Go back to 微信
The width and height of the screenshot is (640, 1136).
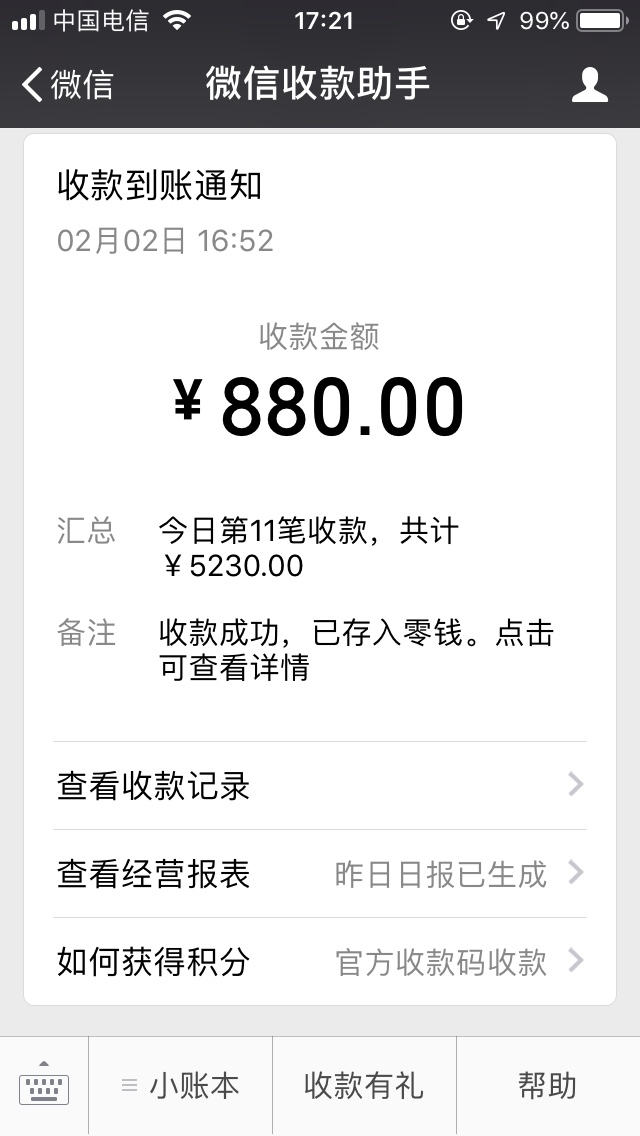point(67,85)
